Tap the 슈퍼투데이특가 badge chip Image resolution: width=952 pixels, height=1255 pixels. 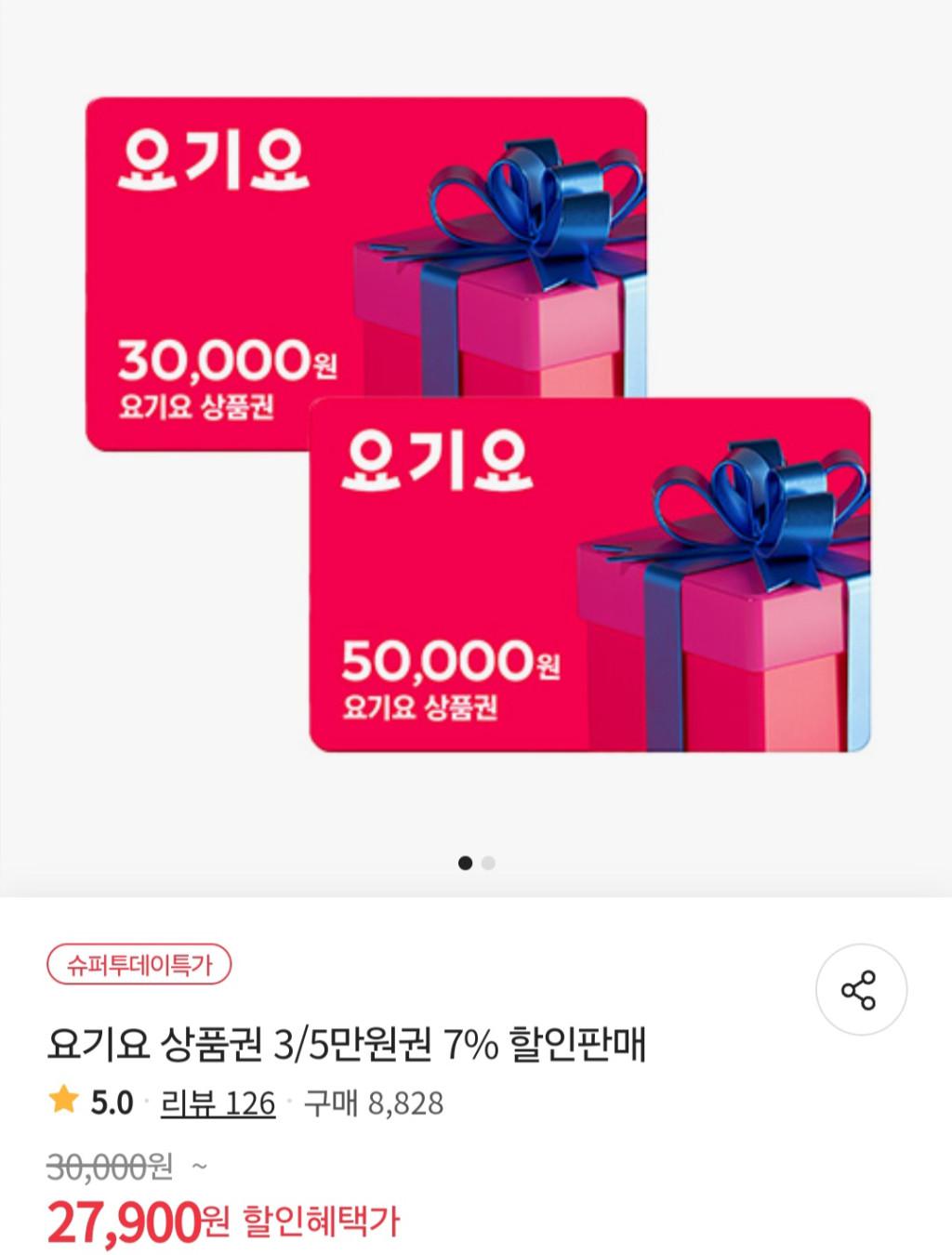tap(139, 965)
